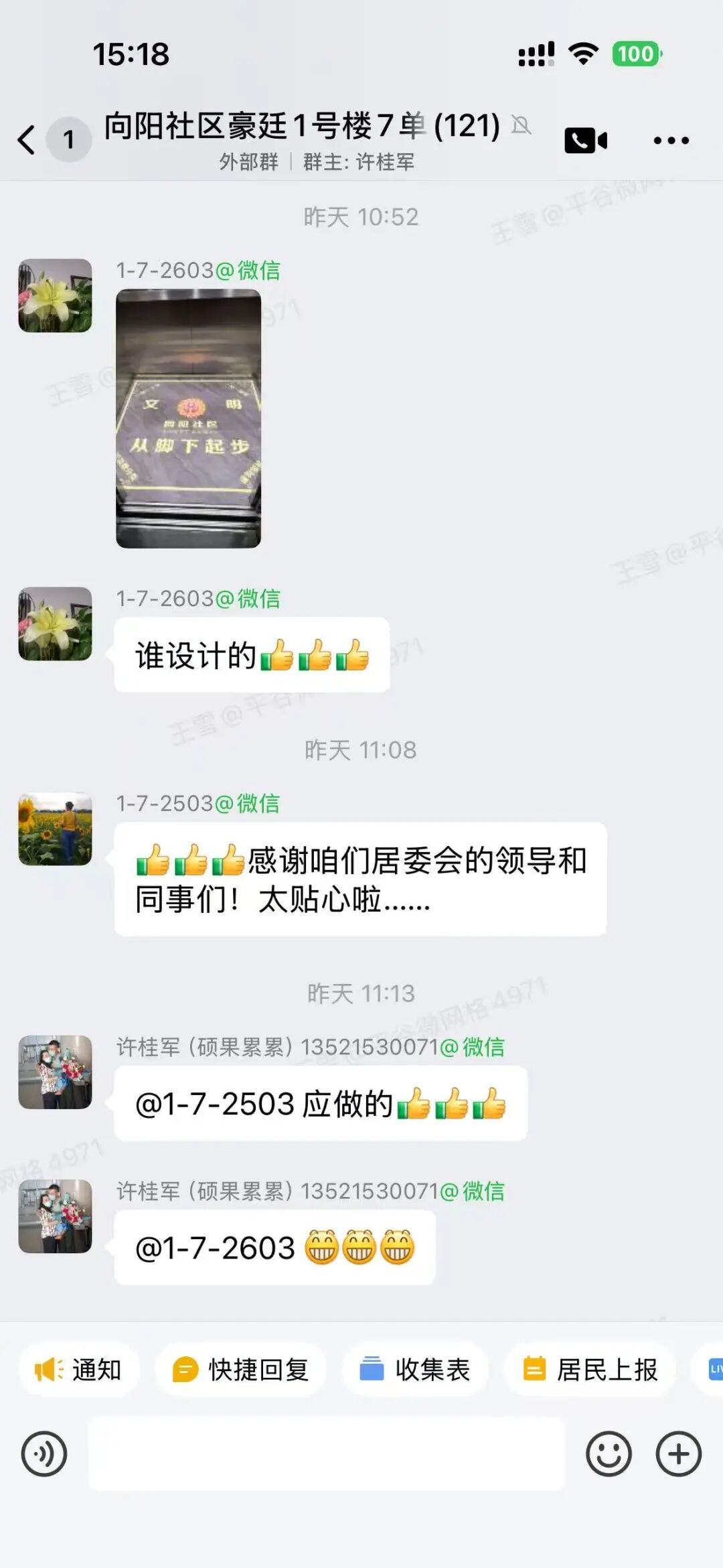Open the emoji picker
Image resolution: width=723 pixels, height=1568 pixels.
pyautogui.click(x=609, y=1454)
